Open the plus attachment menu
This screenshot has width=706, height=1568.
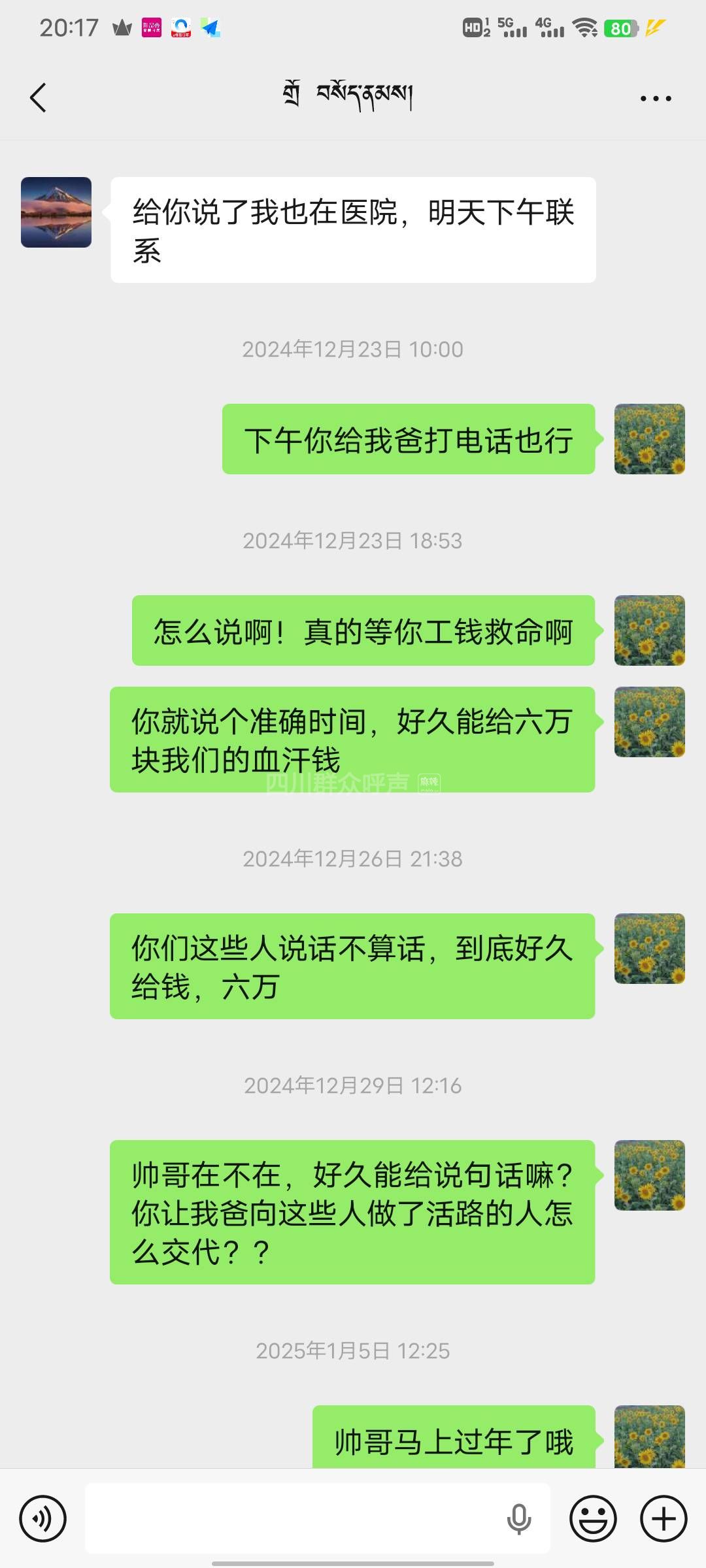[664, 1518]
